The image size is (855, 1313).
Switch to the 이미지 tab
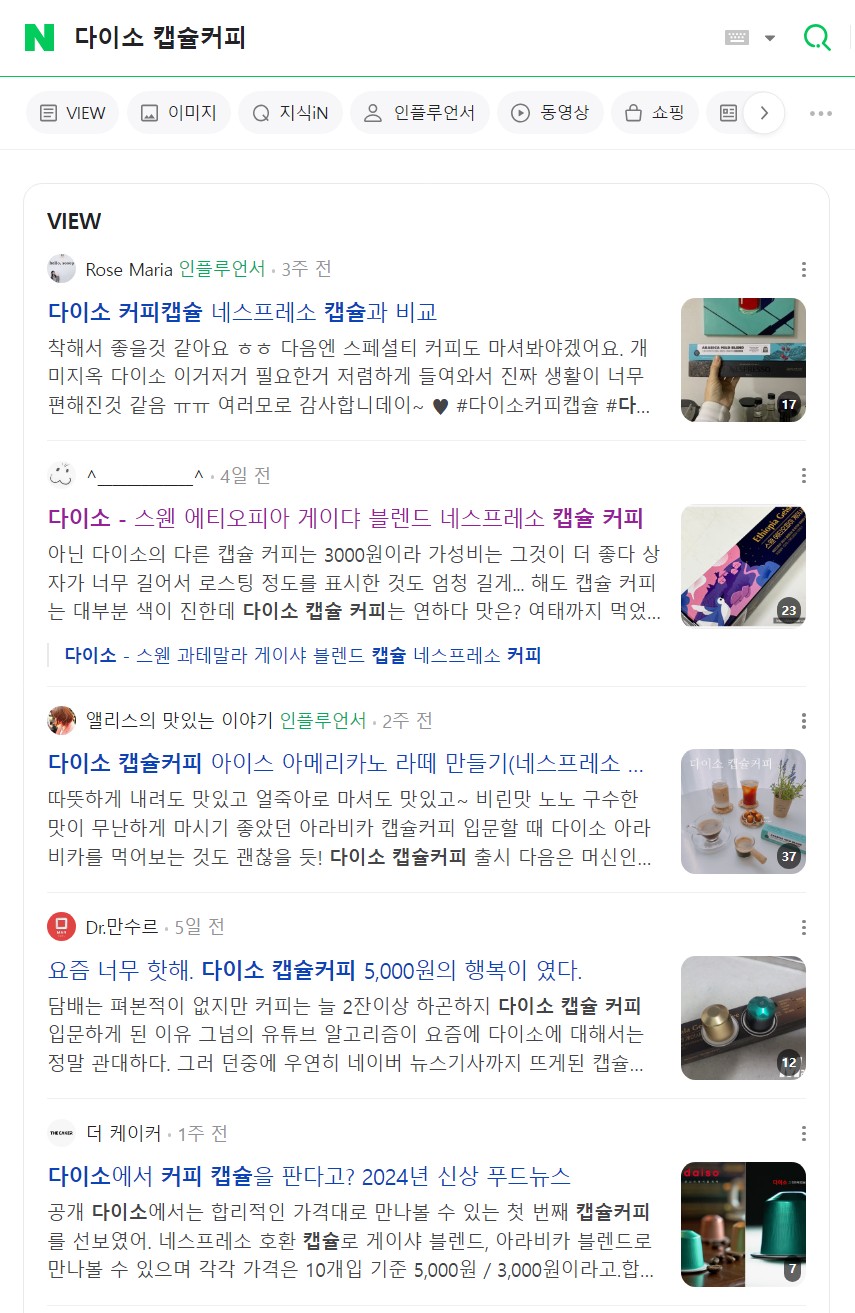(178, 113)
